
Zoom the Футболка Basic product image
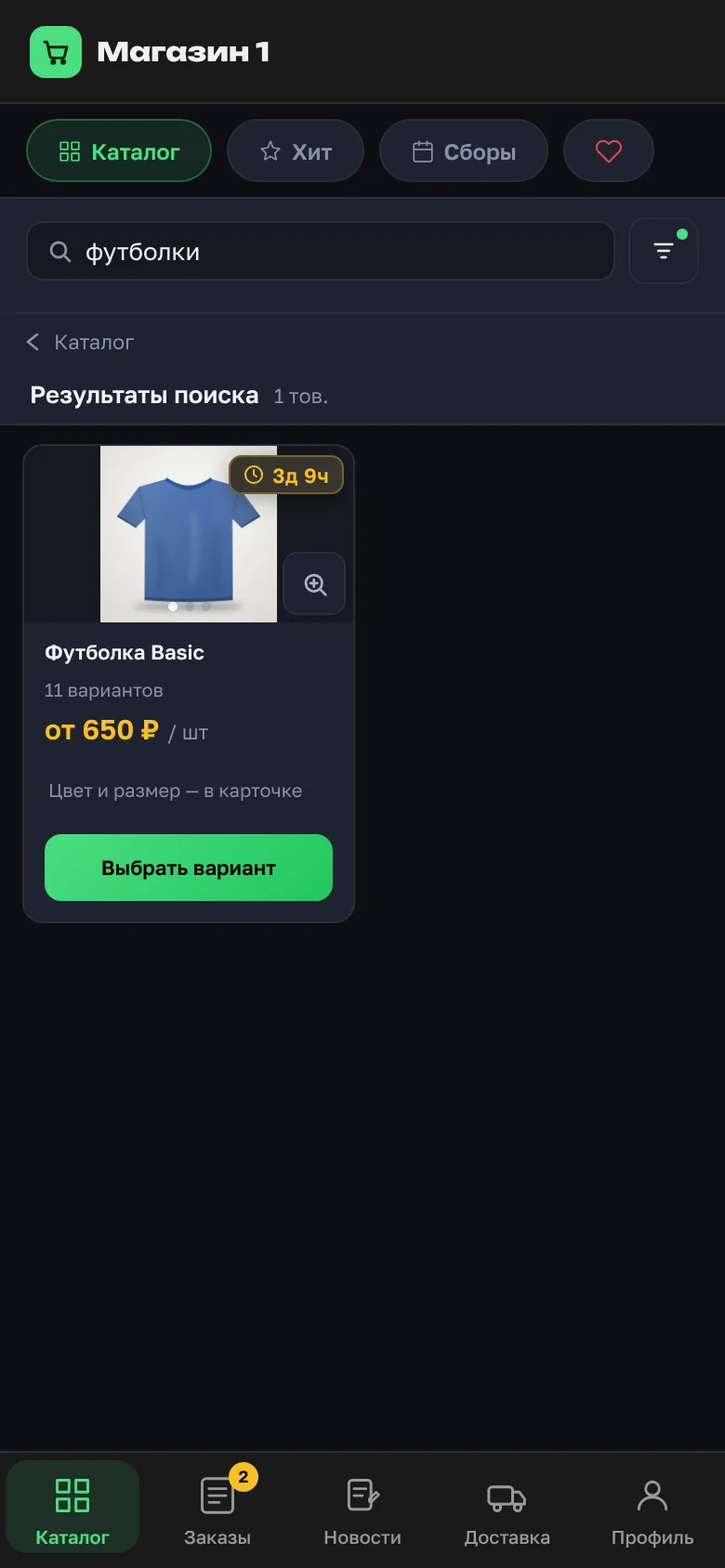[314, 584]
